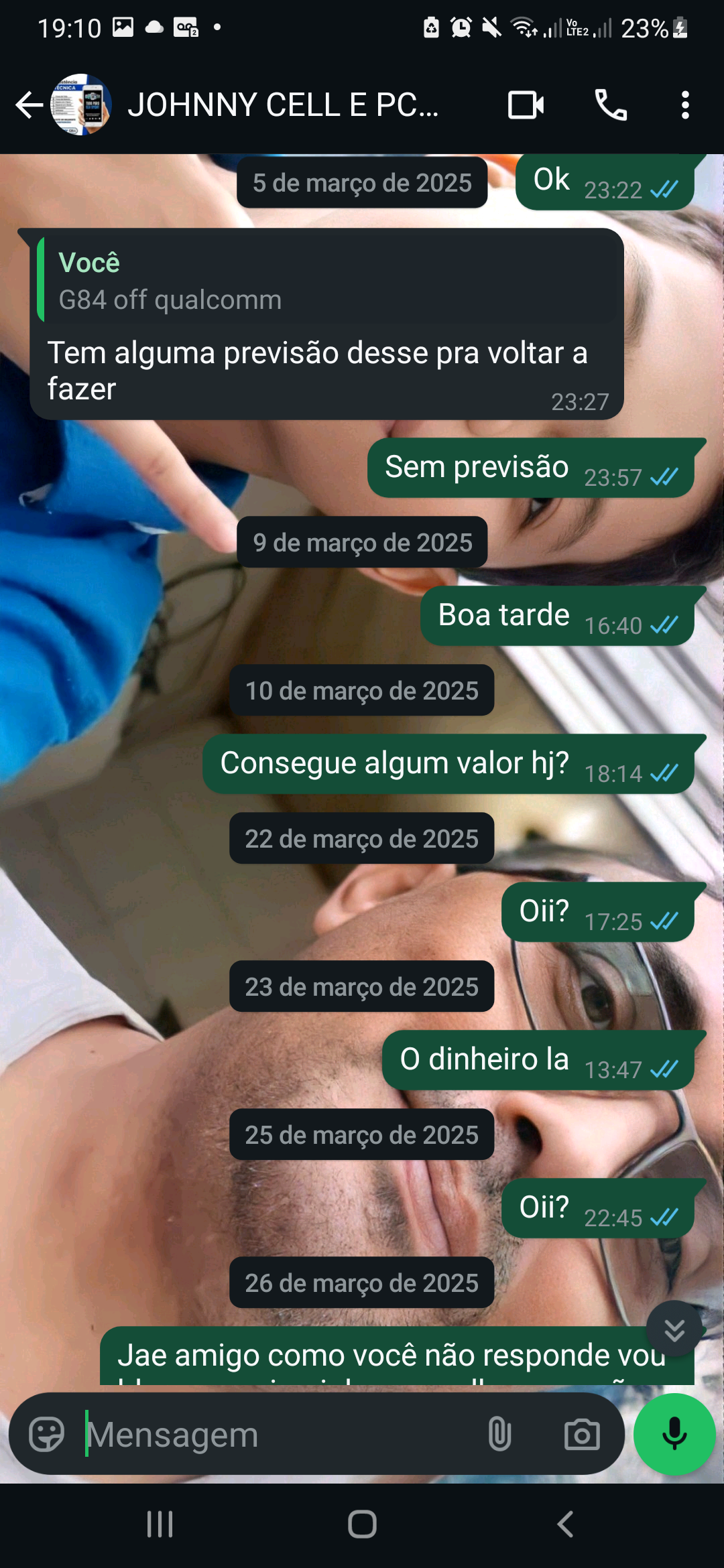Screen dimensions: 724x1568
Task: Attach a file with the paperclip
Action: [x=499, y=1435]
